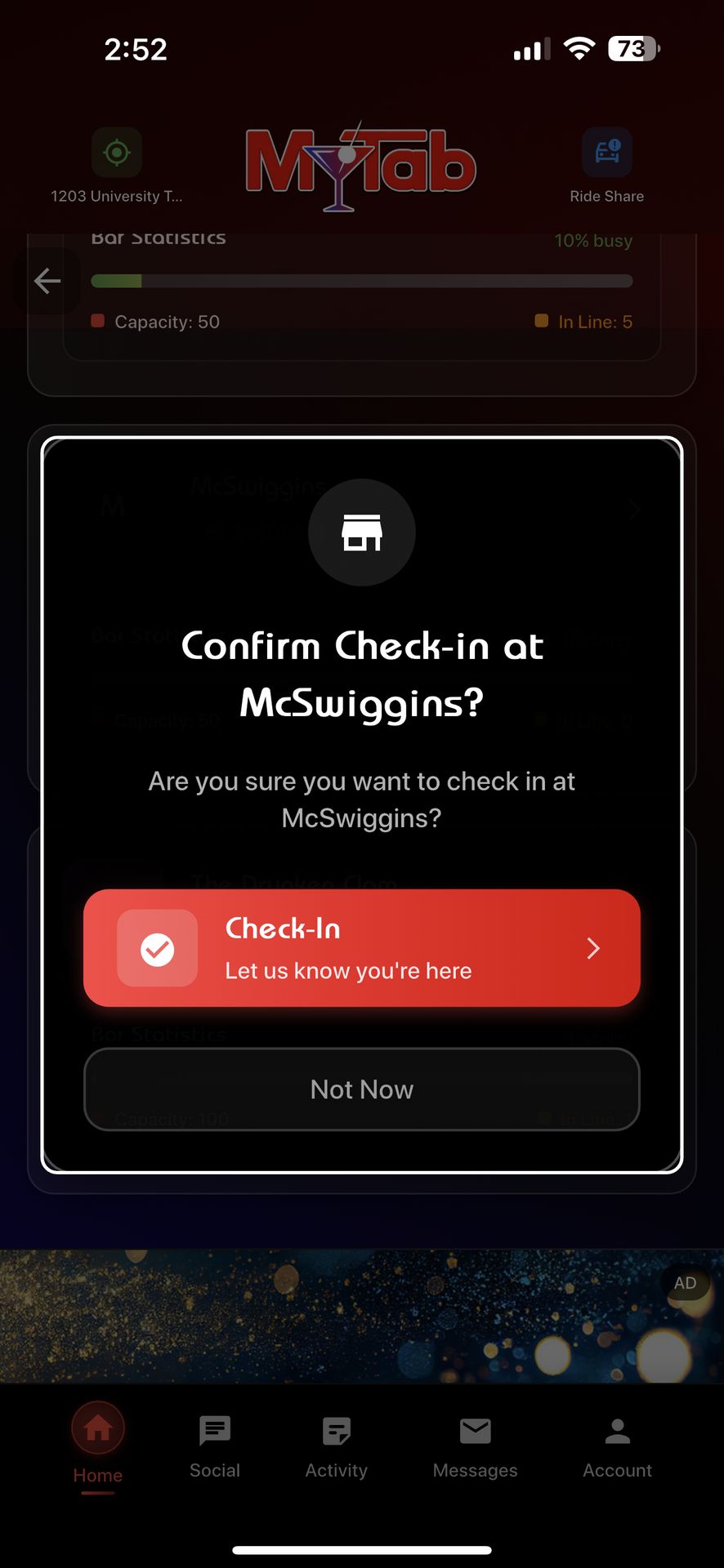Screen dimensions: 724x1568
Task: Go to the Messages tab
Action: (x=475, y=1445)
